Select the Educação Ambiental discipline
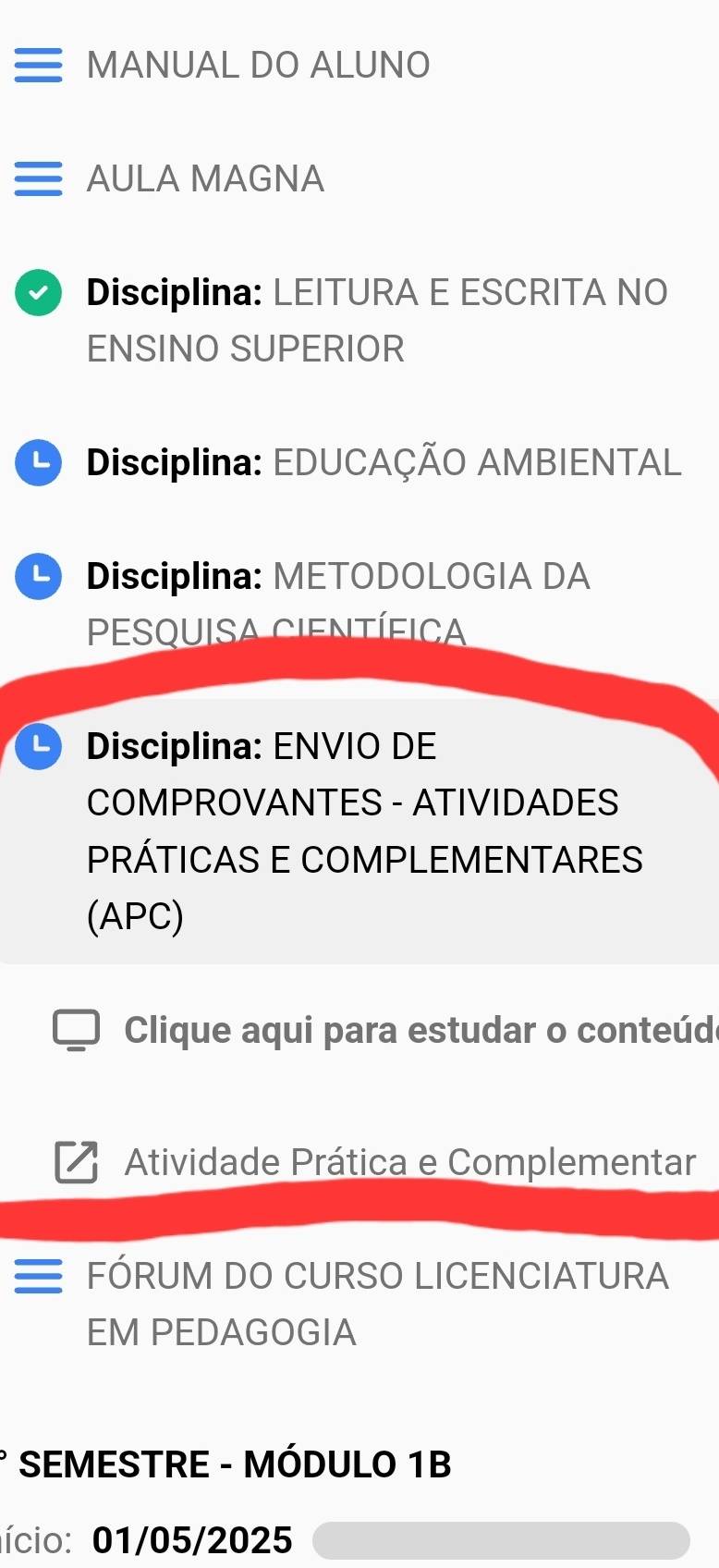719x1568 pixels. point(384,462)
